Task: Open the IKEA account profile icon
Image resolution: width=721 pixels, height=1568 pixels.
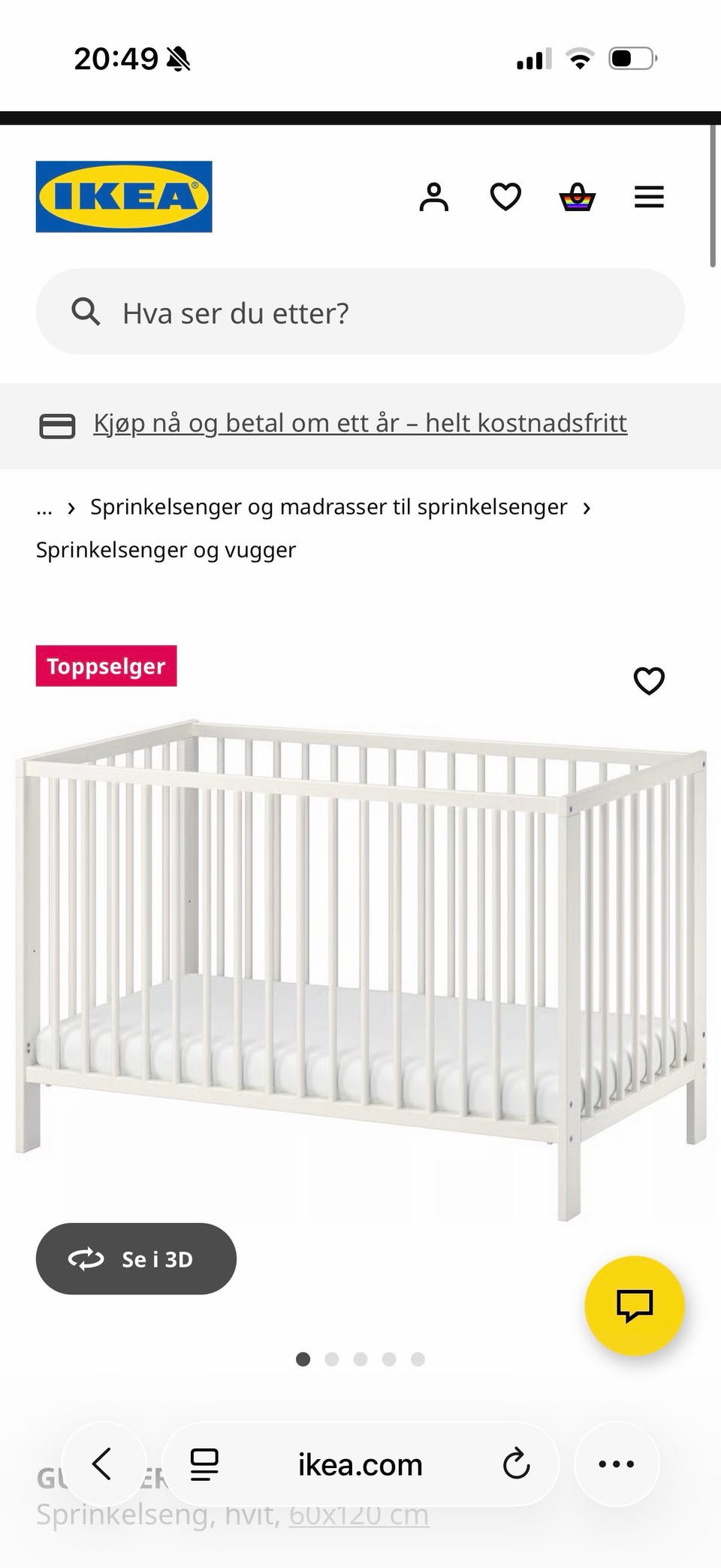Action: (434, 198)
